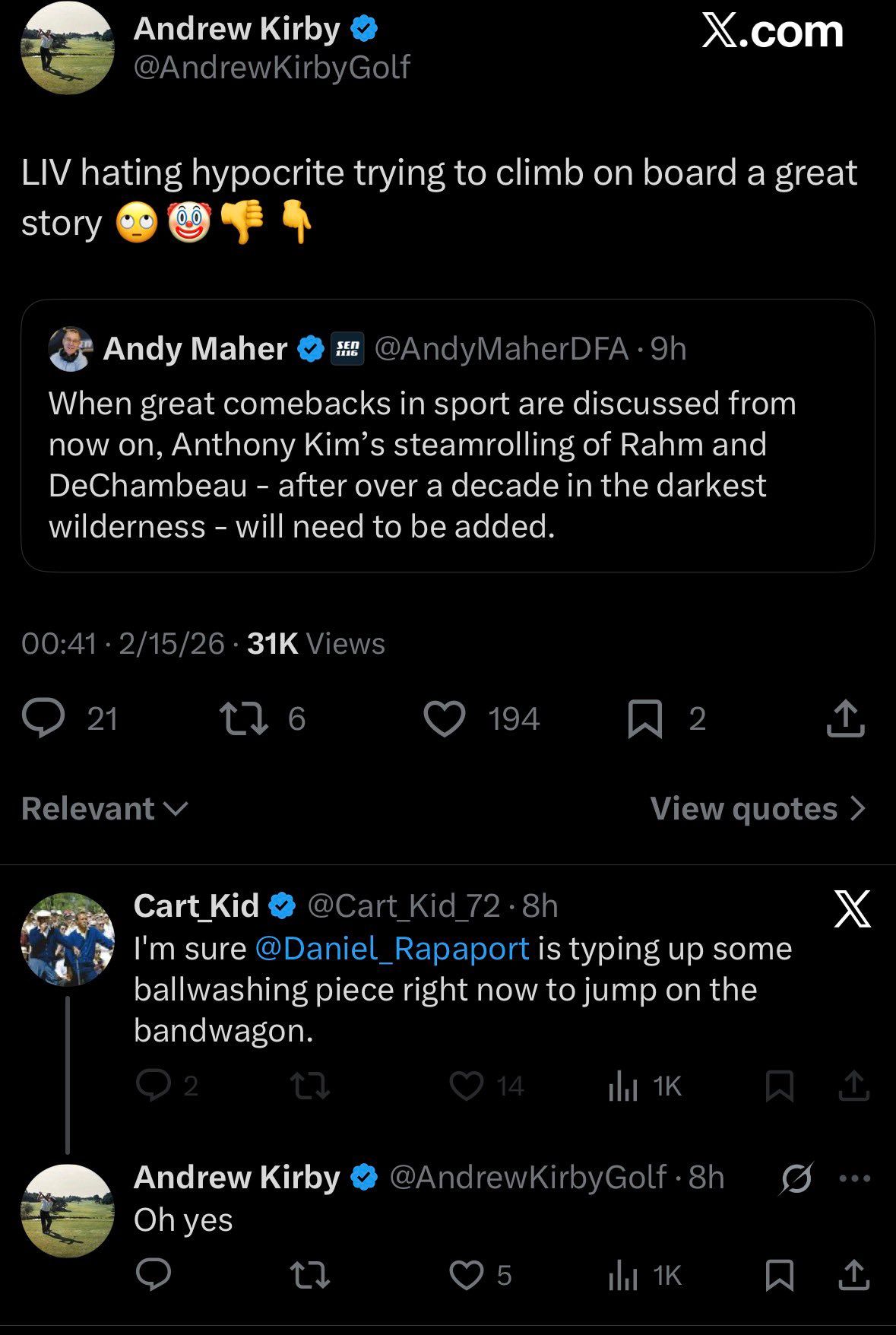Bookmark Cart_Kid's reply
This screenshot has height=1335, width=896.
coord(780,1086)
